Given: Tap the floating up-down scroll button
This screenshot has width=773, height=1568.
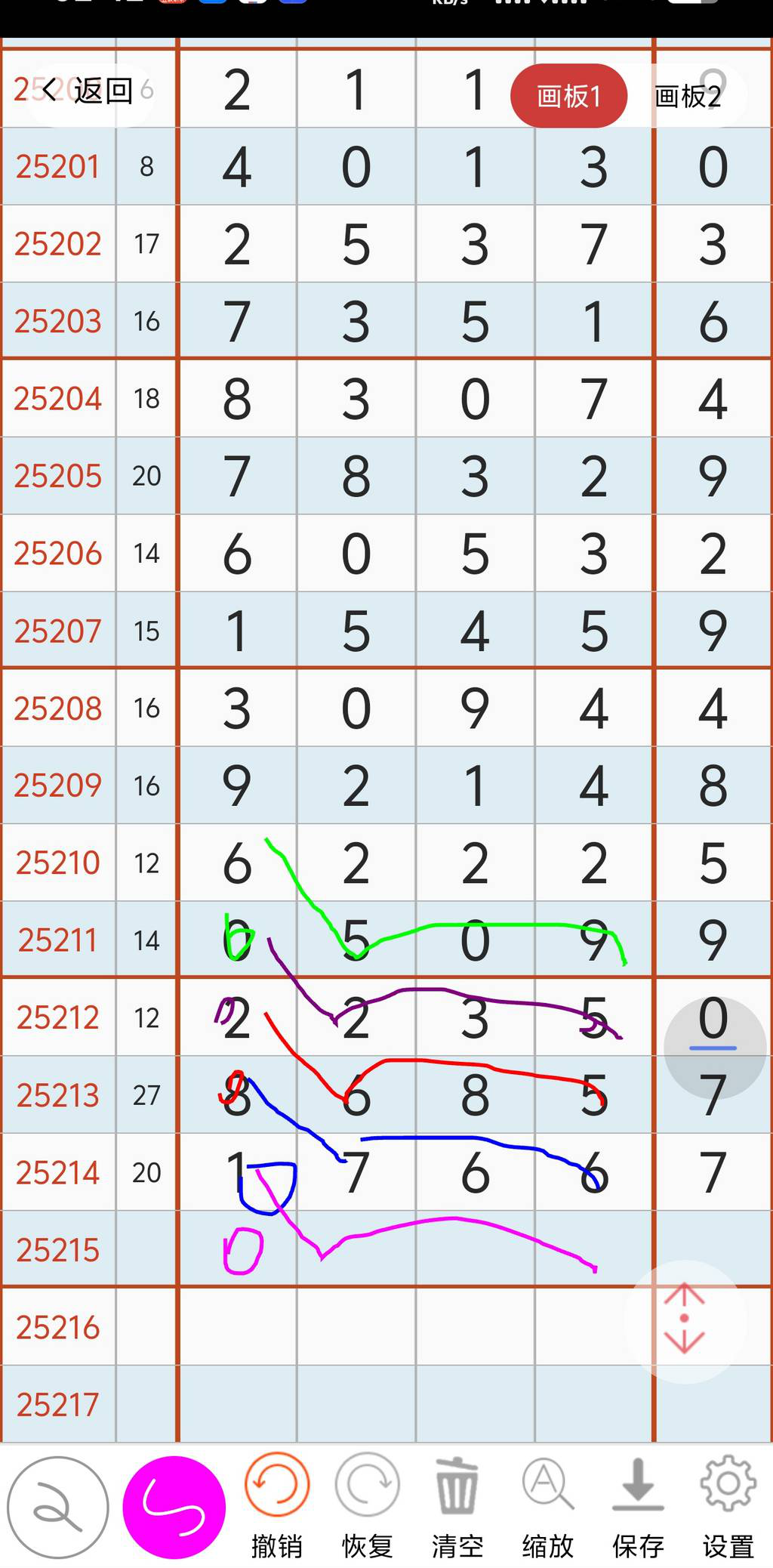Looking at the screenshot, I should (x=685, y=1318).
